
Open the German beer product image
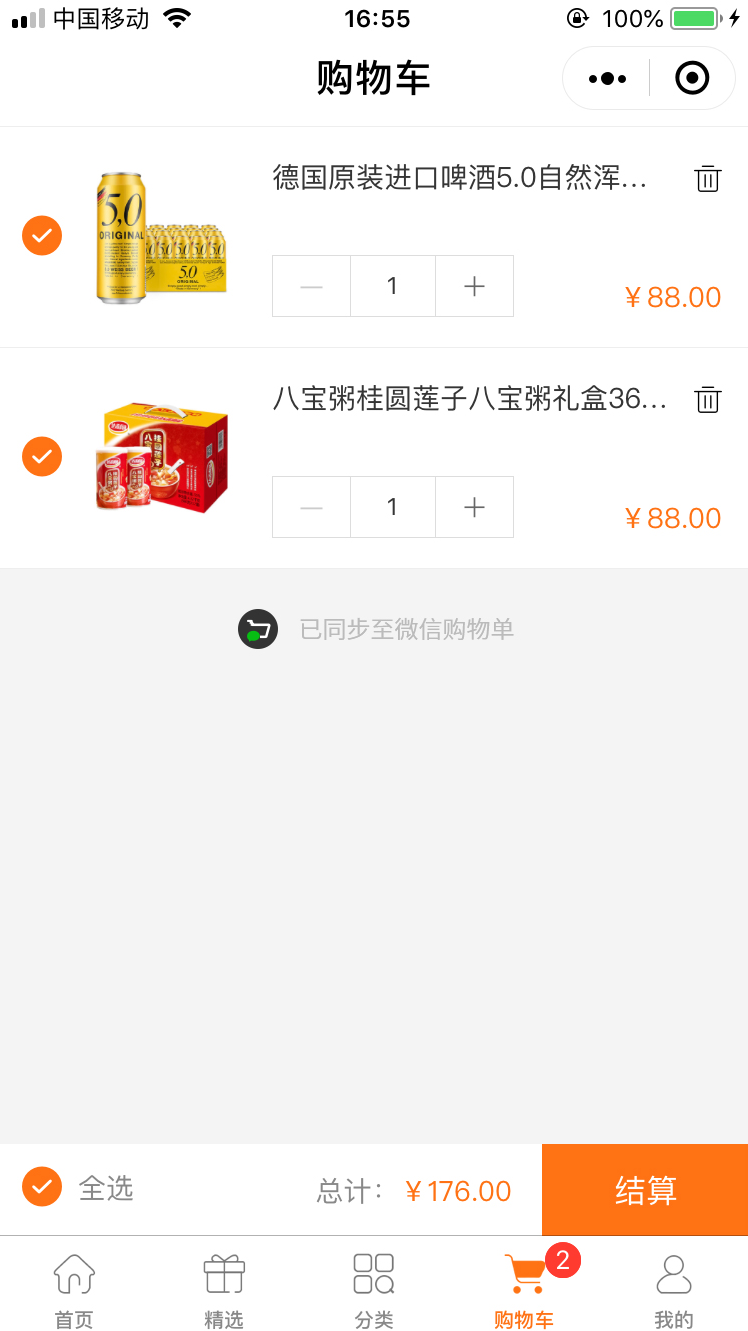click(161, 237)
